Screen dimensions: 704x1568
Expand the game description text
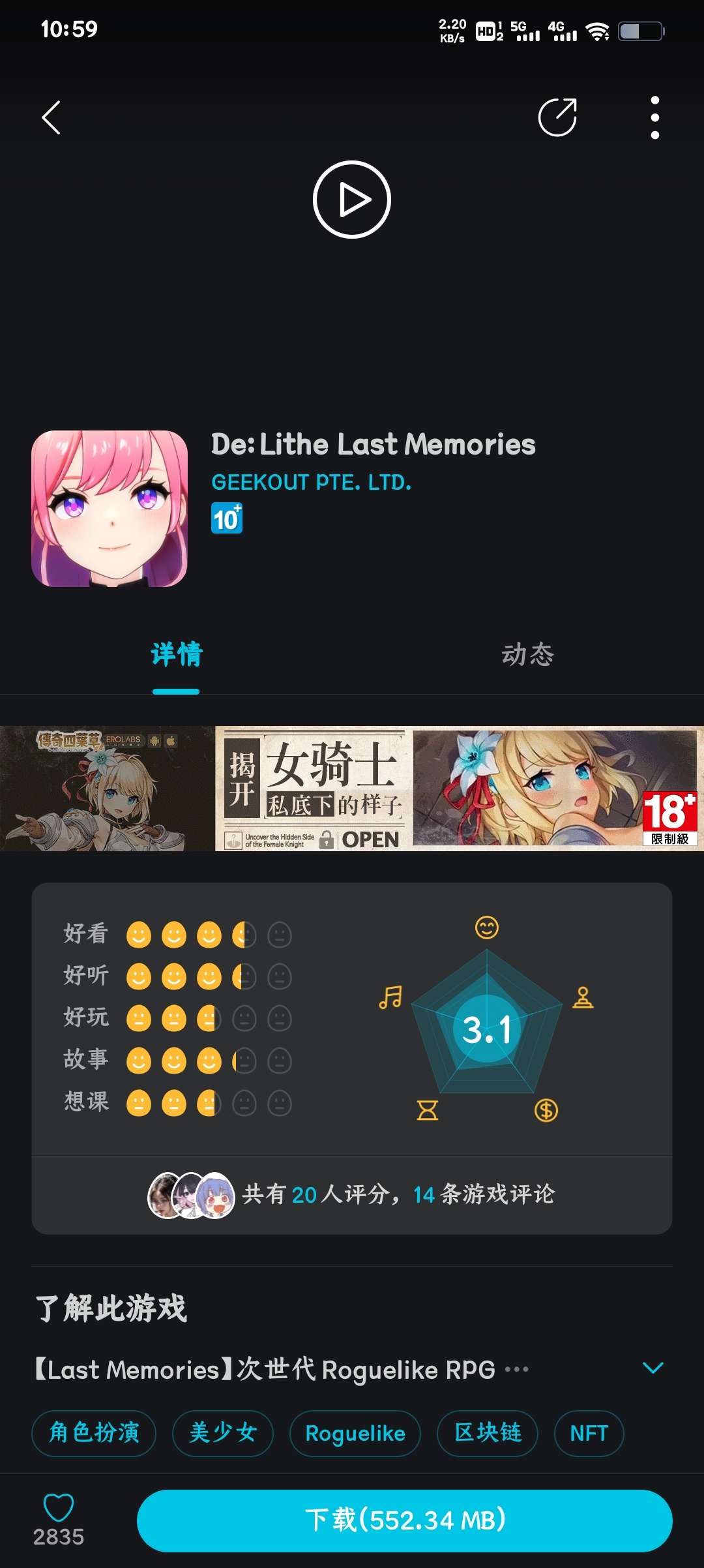(653, 1368)
